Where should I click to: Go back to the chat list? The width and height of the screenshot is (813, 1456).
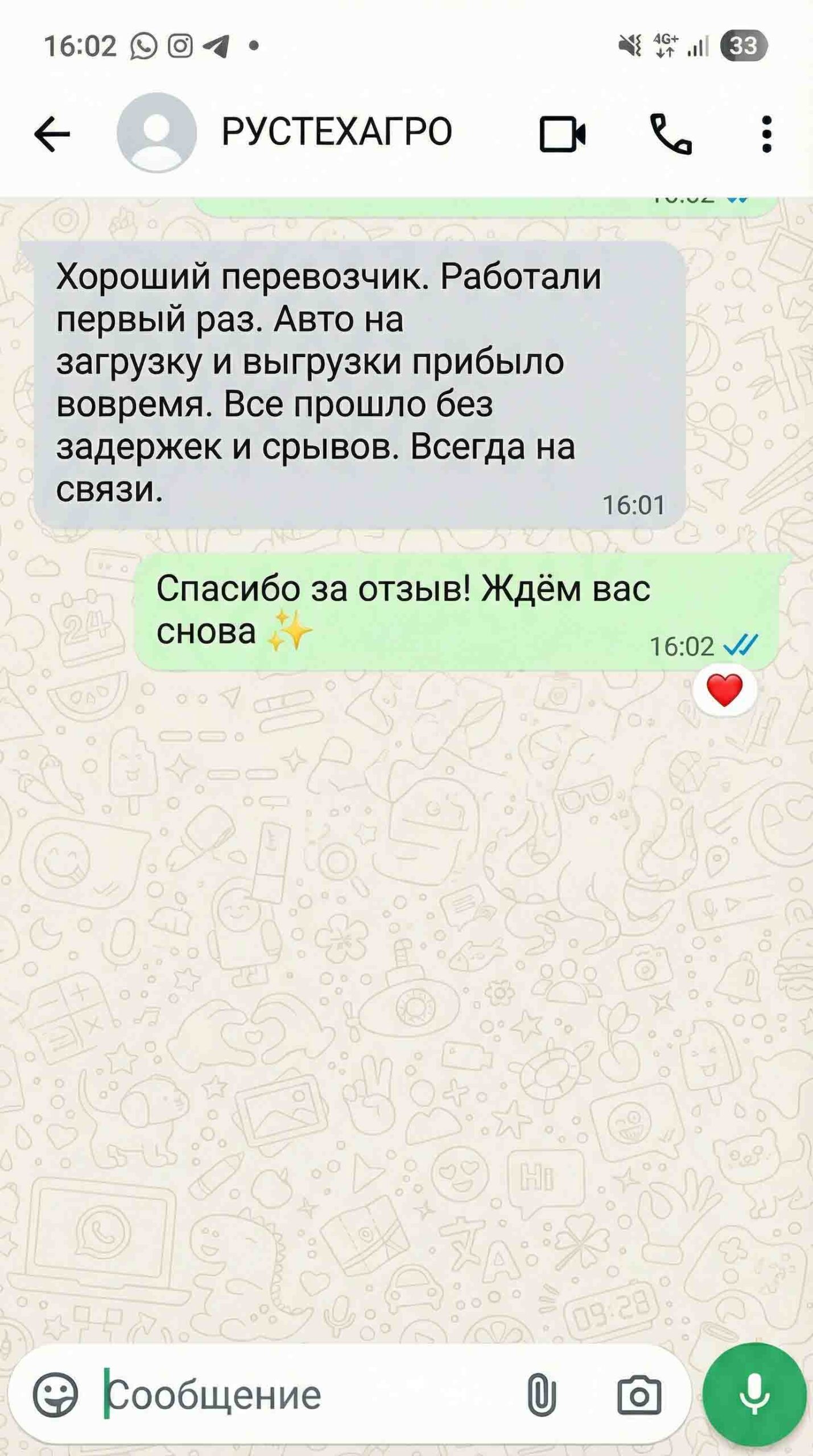point(52,134)
